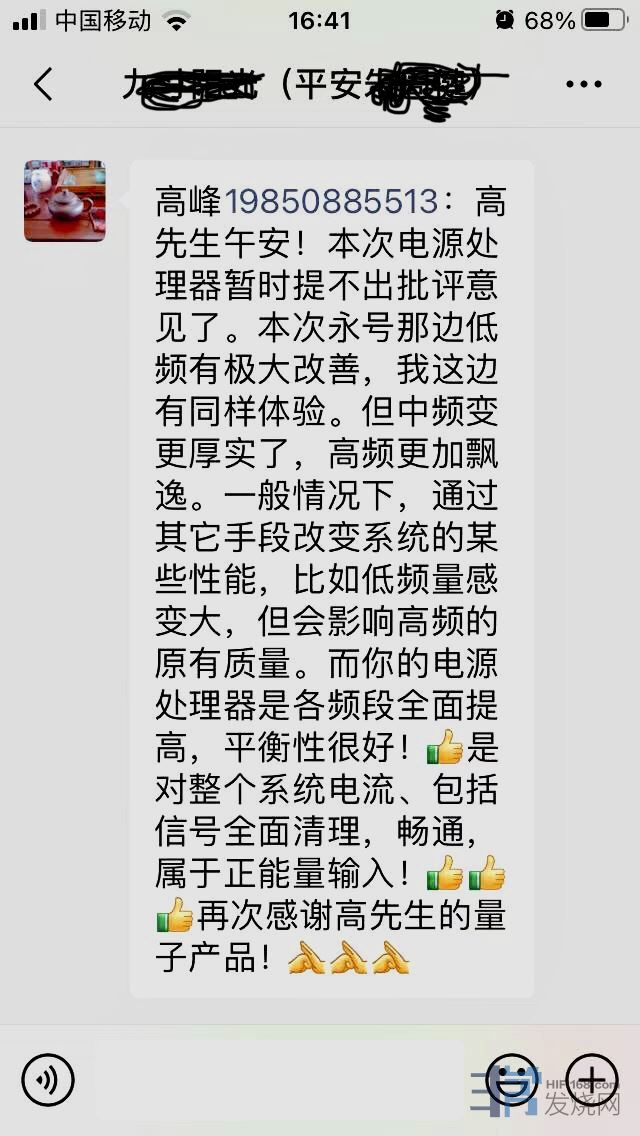The width and height of the screenshot is (640, 1136).
Task: Open the emoji sticker panel
Action: click(512, 1080)
